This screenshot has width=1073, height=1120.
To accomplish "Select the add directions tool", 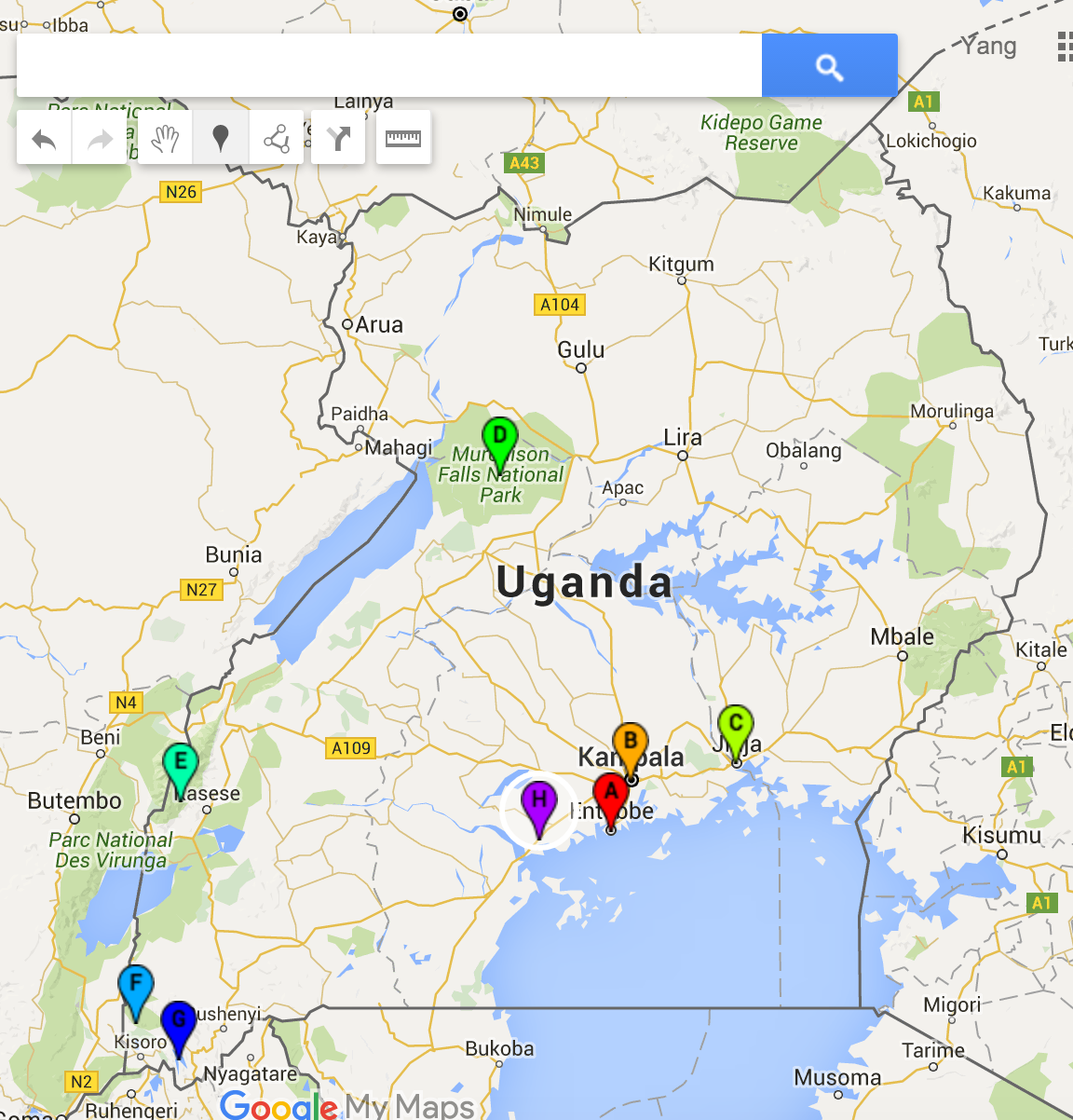I will (338, 139).
